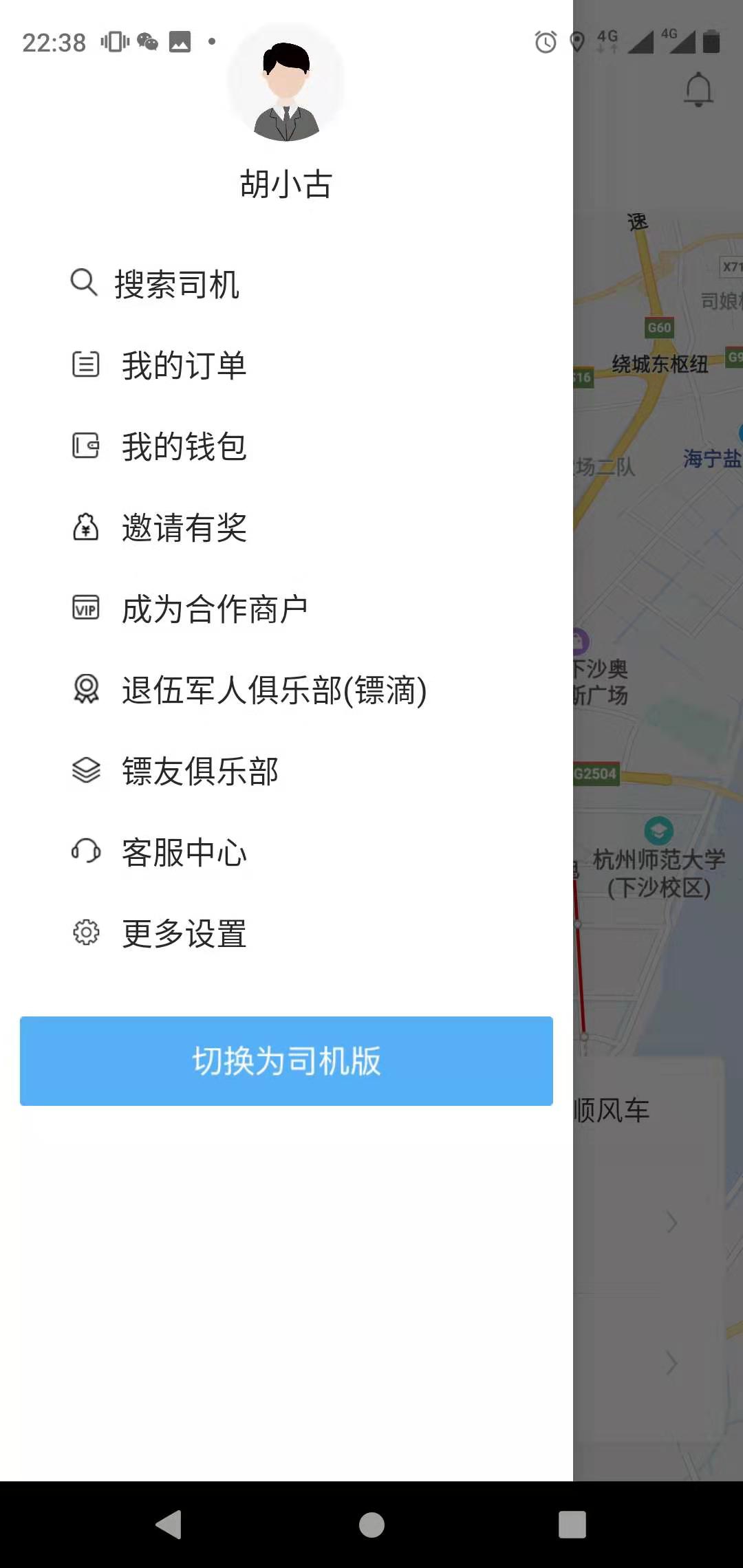The height and width of the screenshot is (1568, 743).
Task: Tap the 切换为司机版 button
Action: point(286,1061)
